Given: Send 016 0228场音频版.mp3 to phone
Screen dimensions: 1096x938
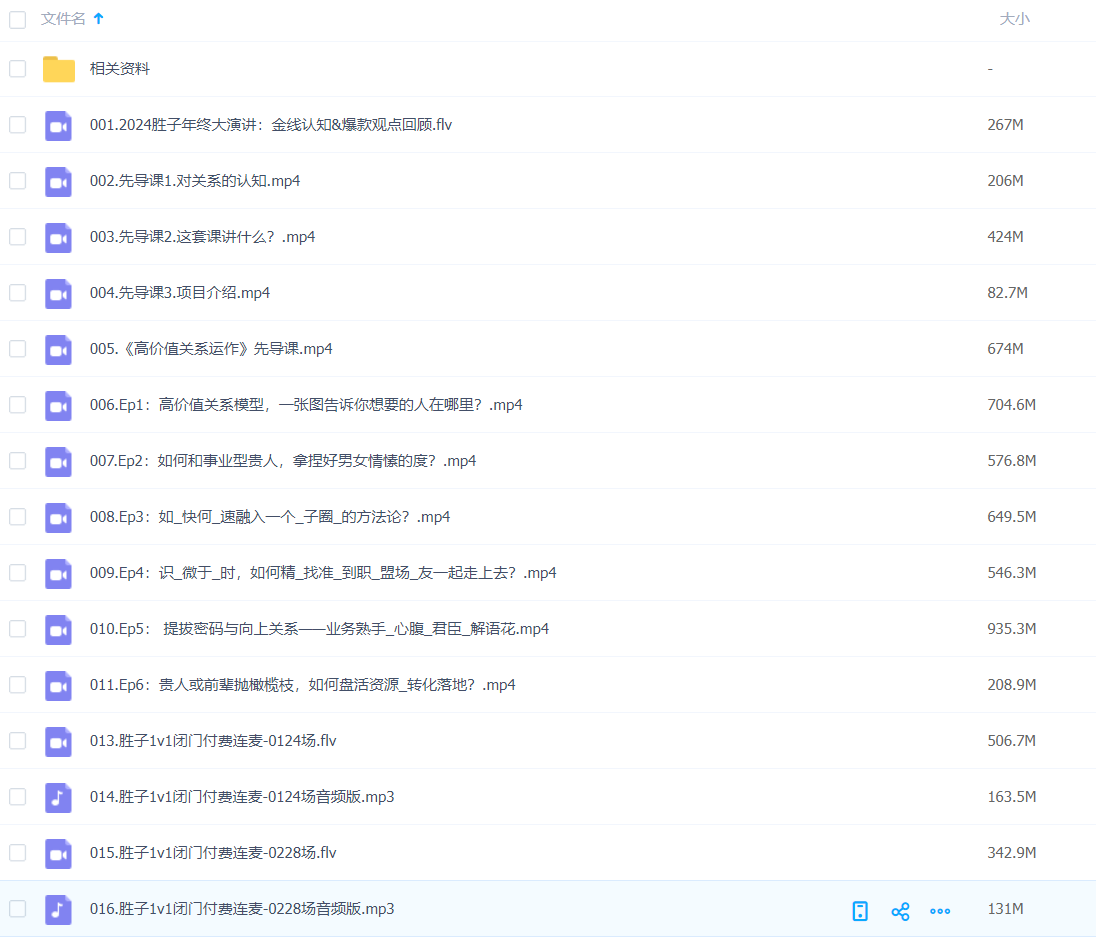Looking at the screenshot, I should [x=860, y=910].
